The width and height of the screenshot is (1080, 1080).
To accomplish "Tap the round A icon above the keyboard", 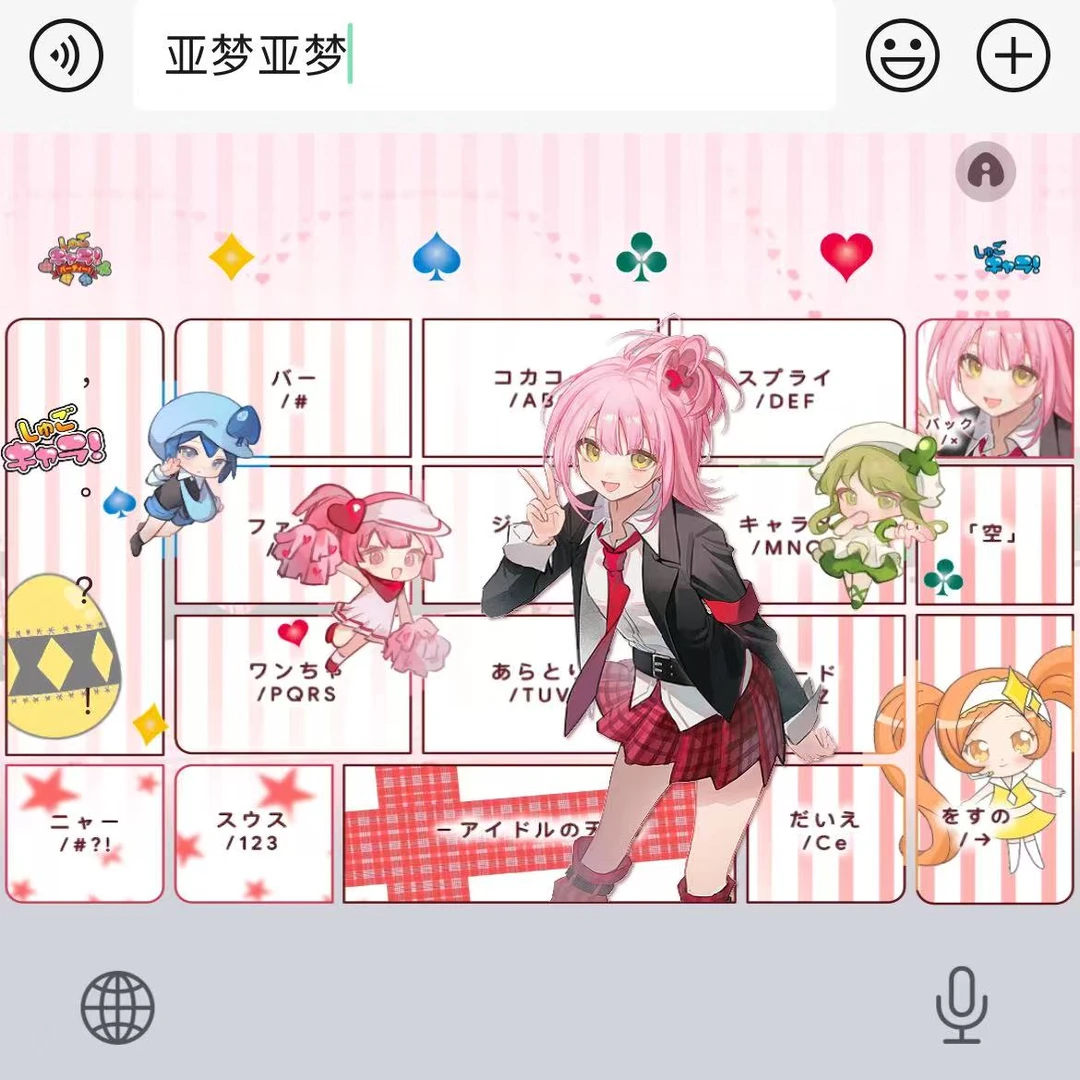I will coord(986,172).
